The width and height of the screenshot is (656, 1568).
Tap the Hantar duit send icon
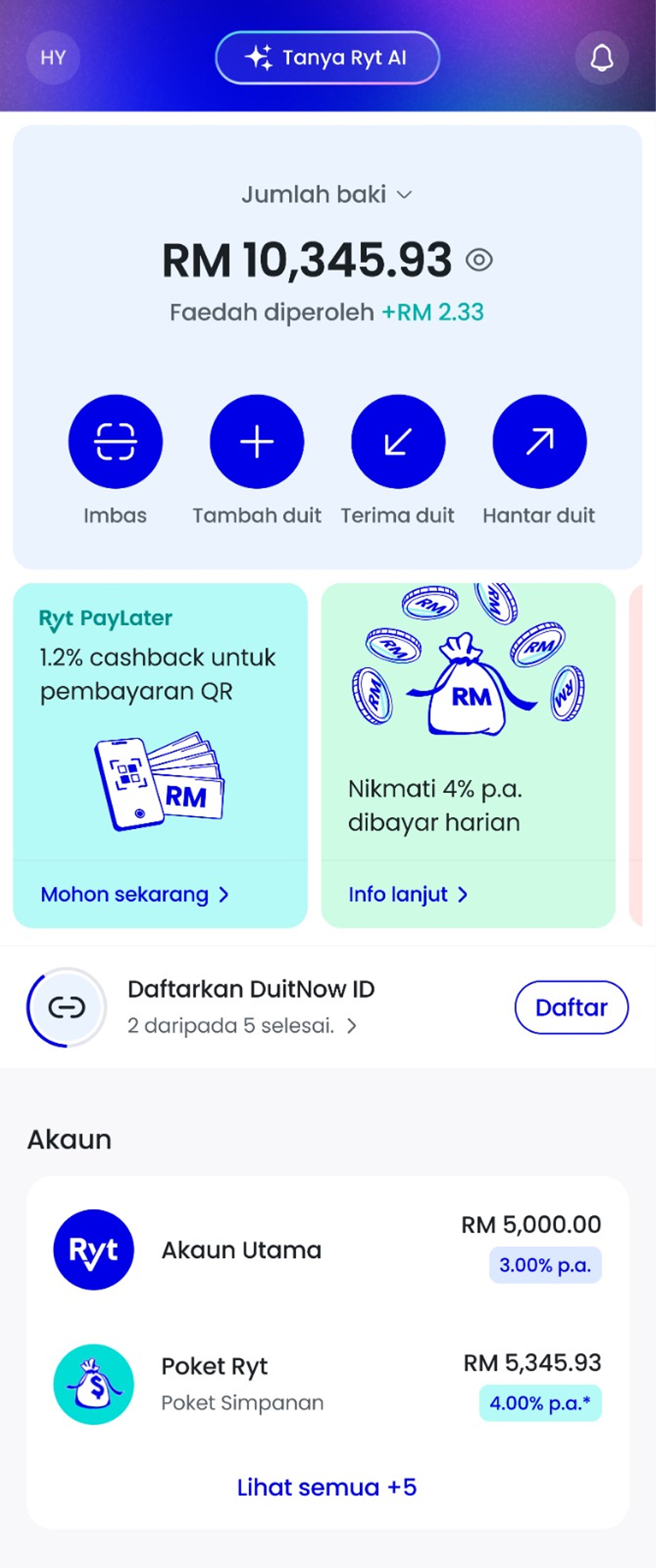tap(539, 440)
